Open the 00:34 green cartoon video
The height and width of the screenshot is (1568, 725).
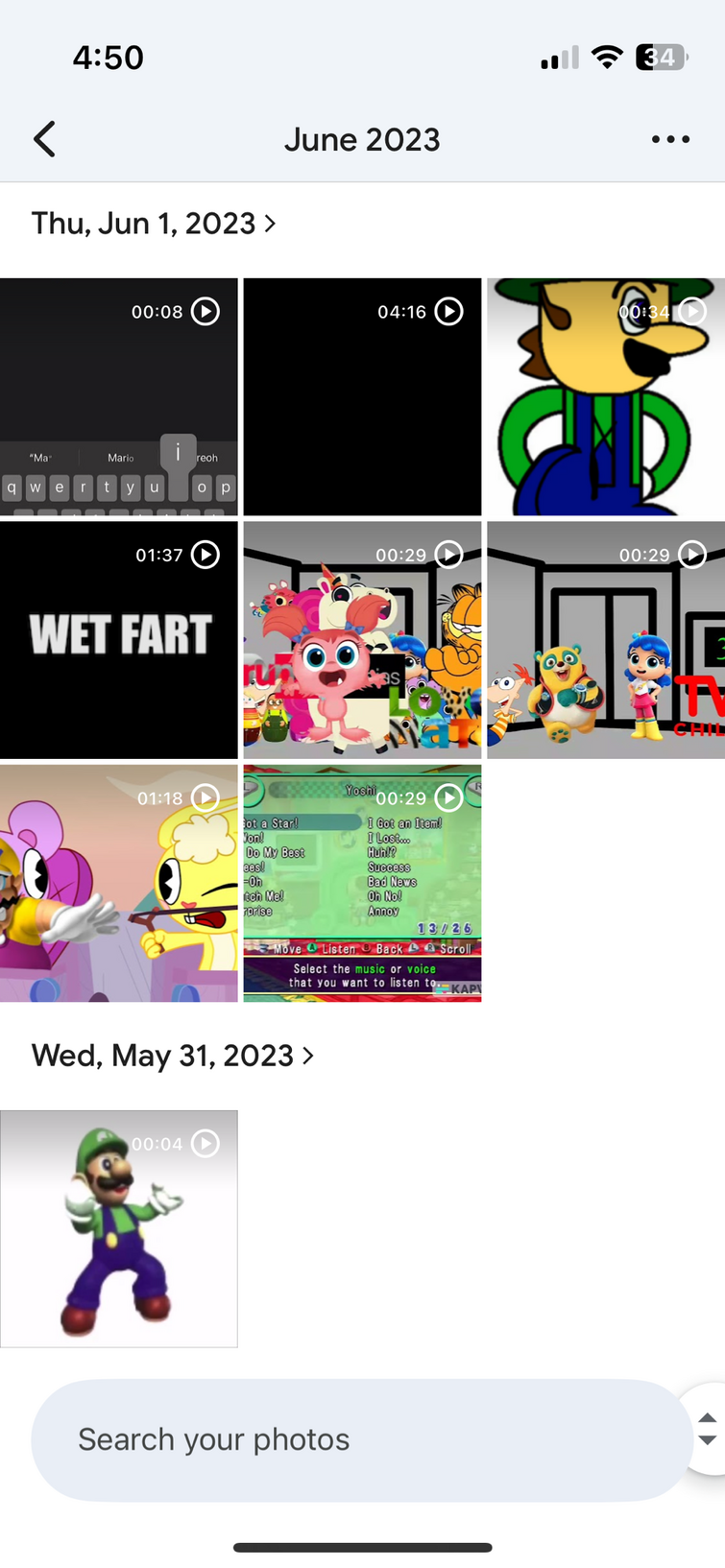point(606,396)
